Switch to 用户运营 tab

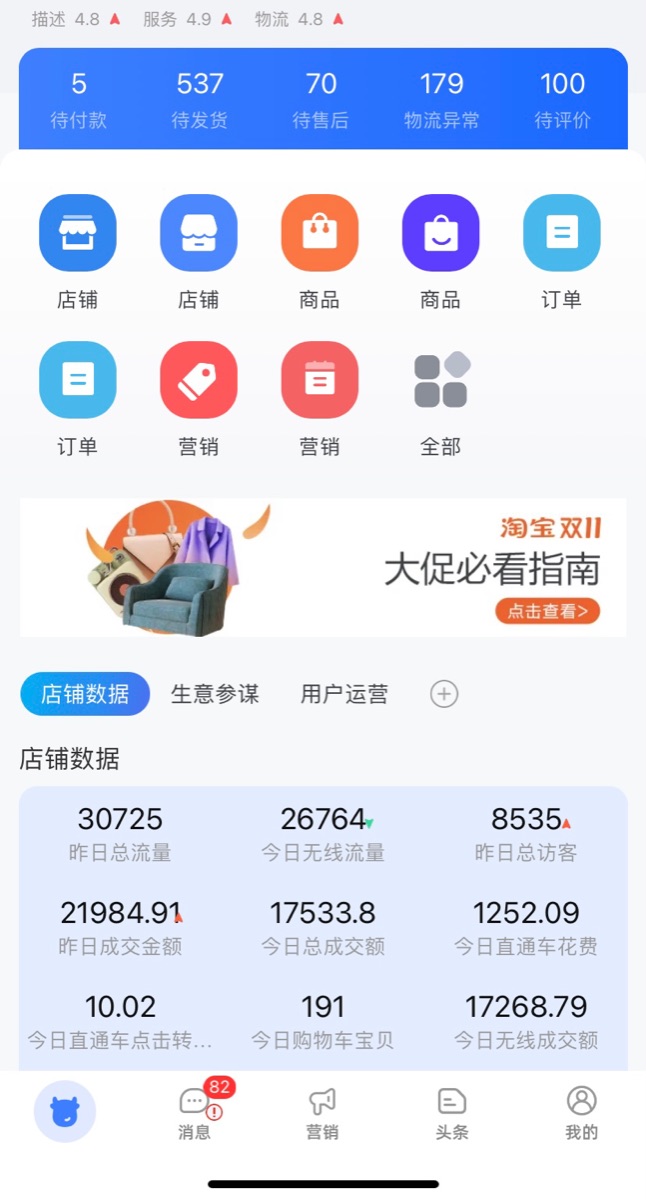pos(344,694)
